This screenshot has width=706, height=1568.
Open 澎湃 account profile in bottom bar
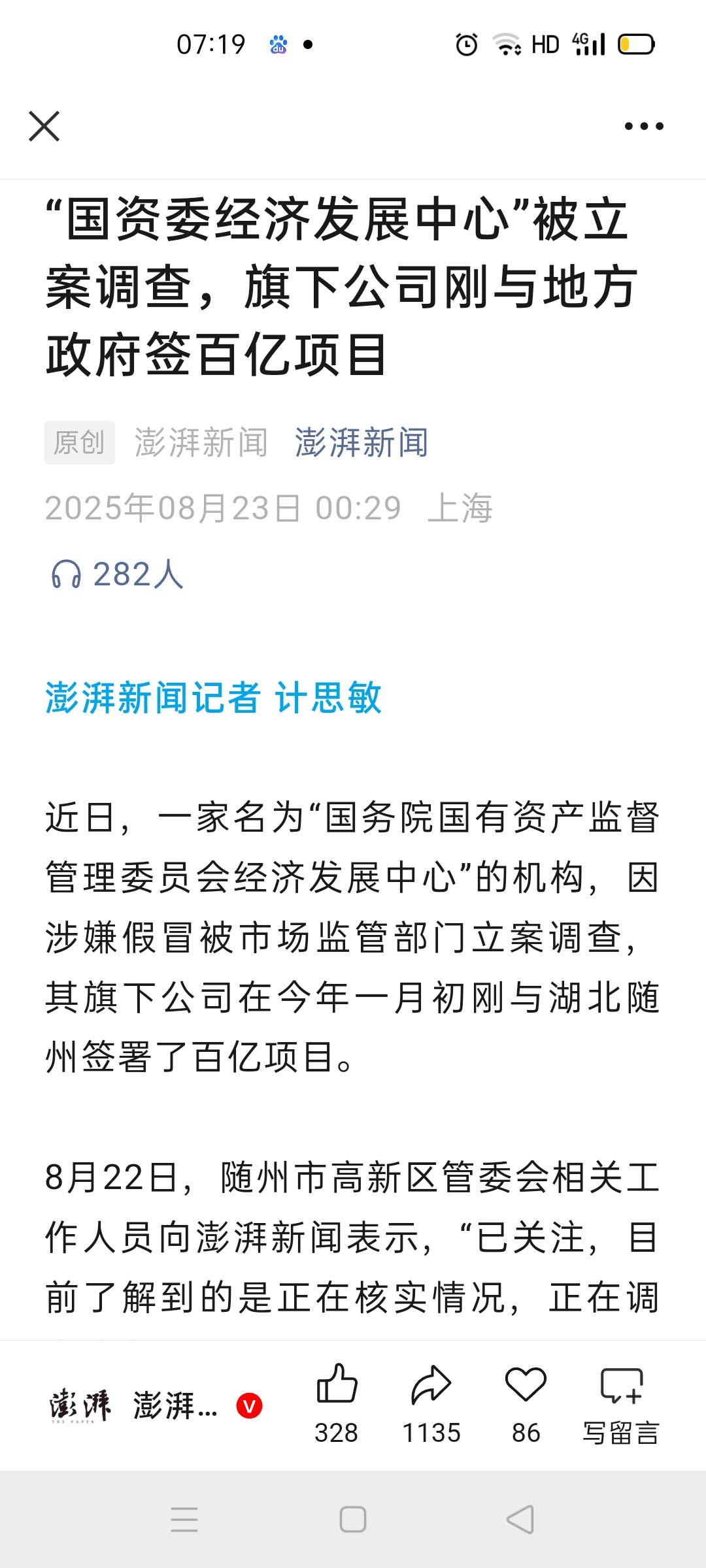[157, 1406]
